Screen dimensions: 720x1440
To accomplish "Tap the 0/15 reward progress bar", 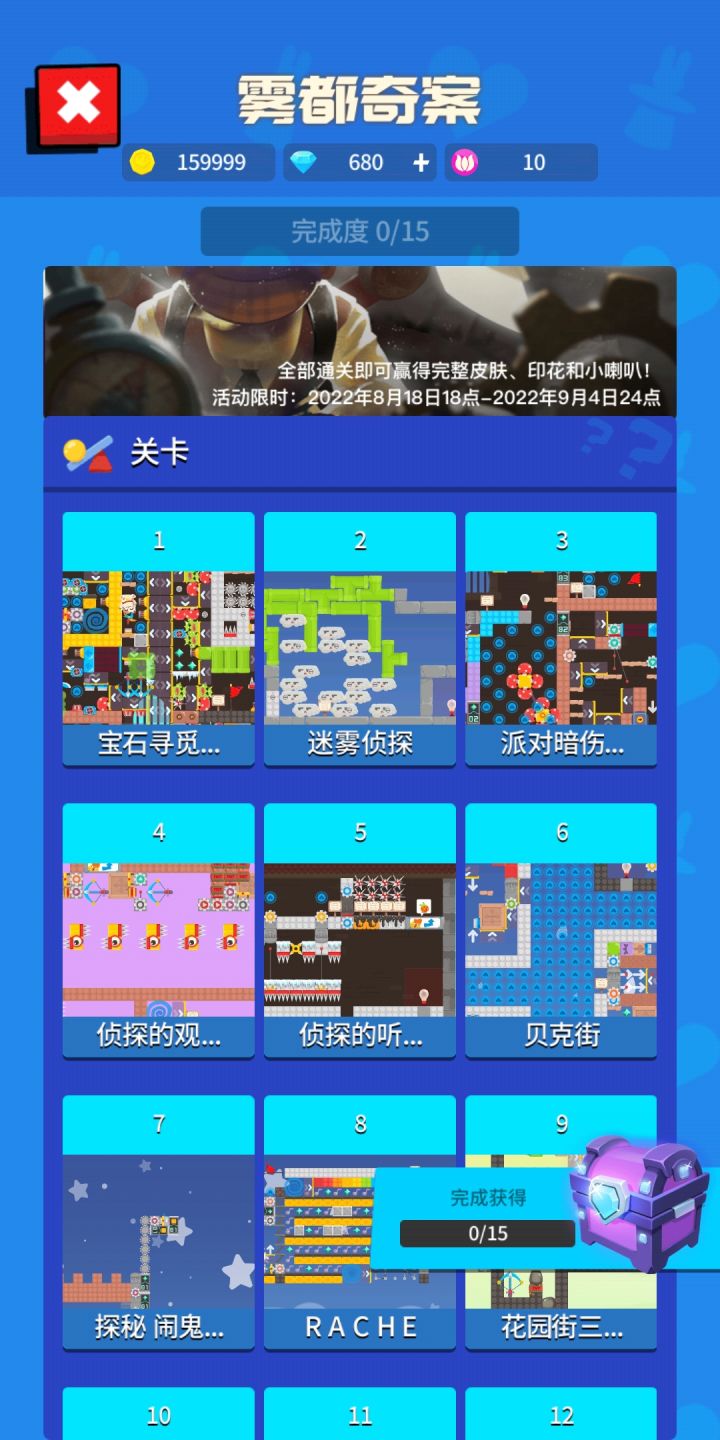I will tap(487, 1233).
